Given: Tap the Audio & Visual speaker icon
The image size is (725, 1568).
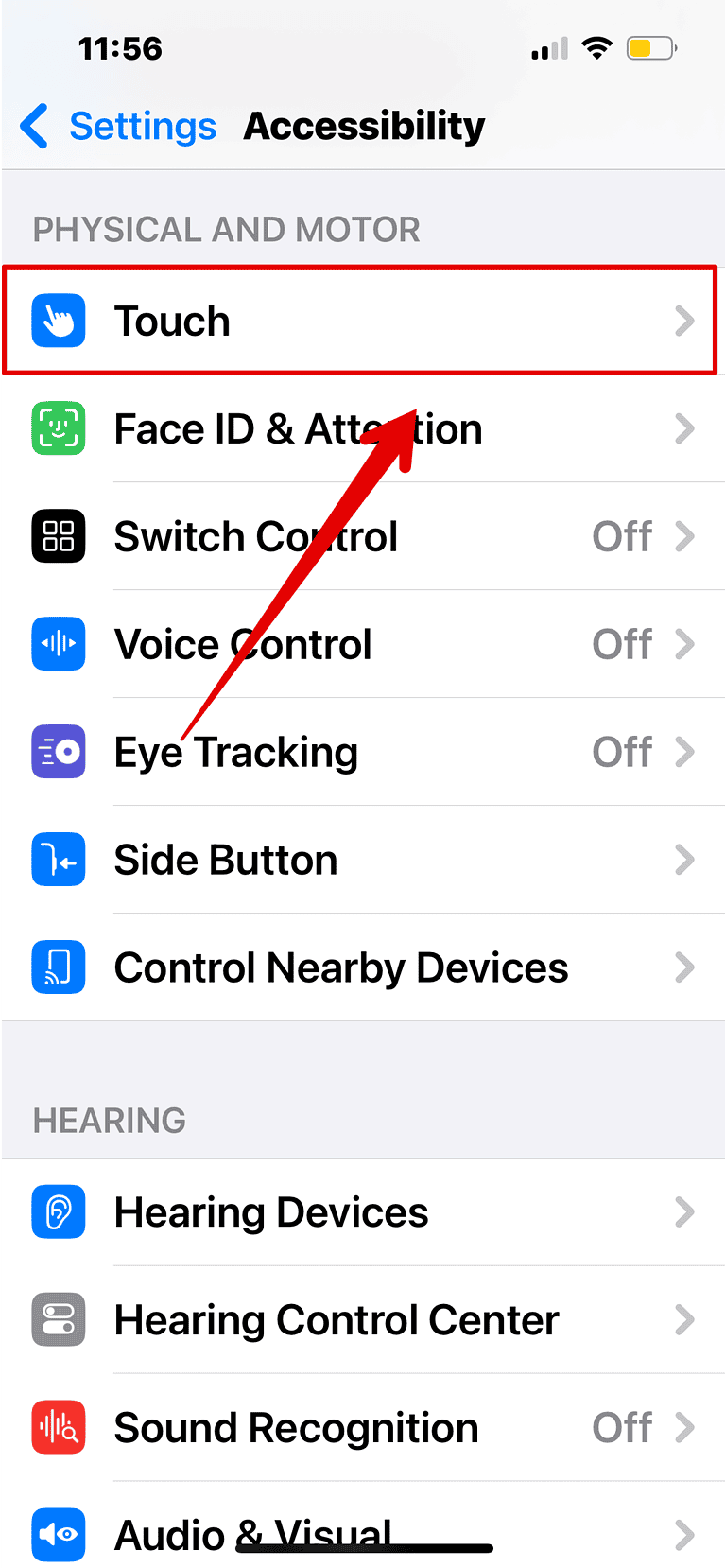Looking at the screenshot, I should tap(58, 1535).
